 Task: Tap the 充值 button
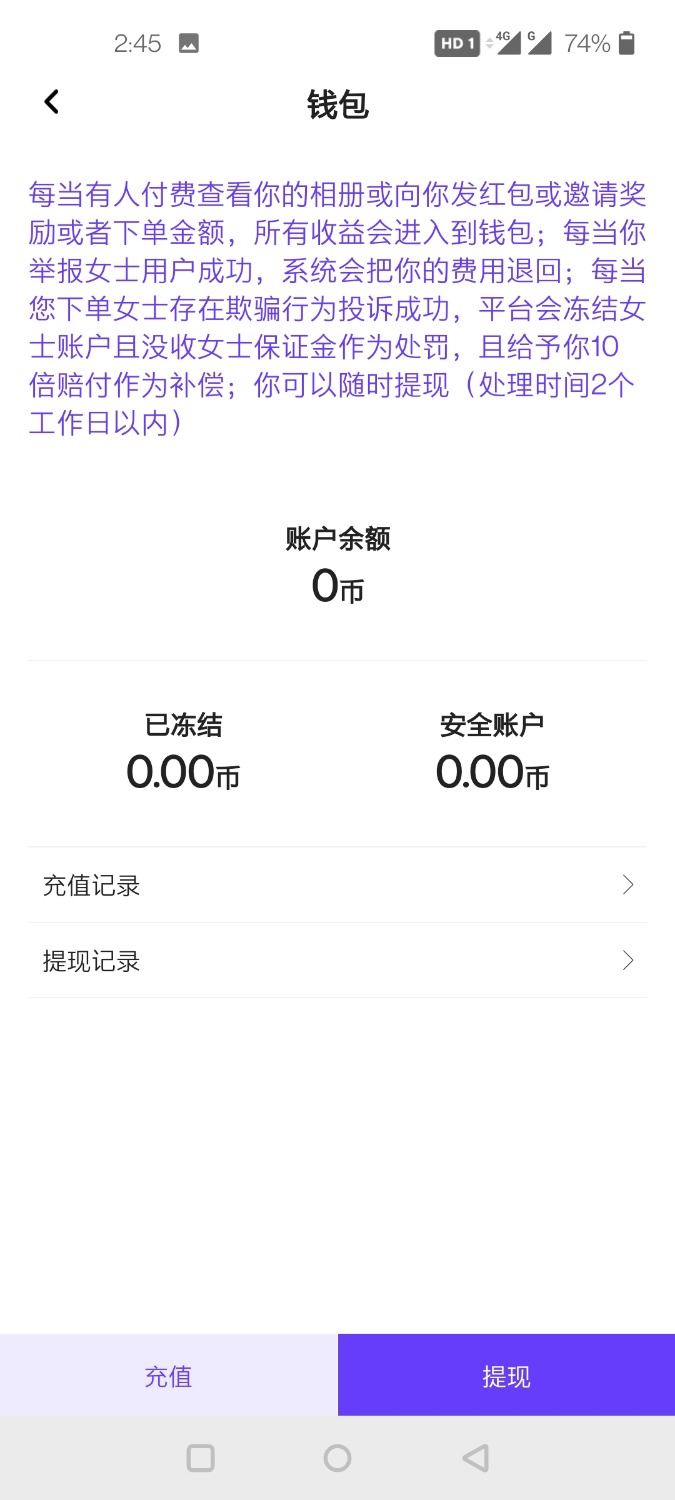pyautogui.click(x=168, y=1376)
